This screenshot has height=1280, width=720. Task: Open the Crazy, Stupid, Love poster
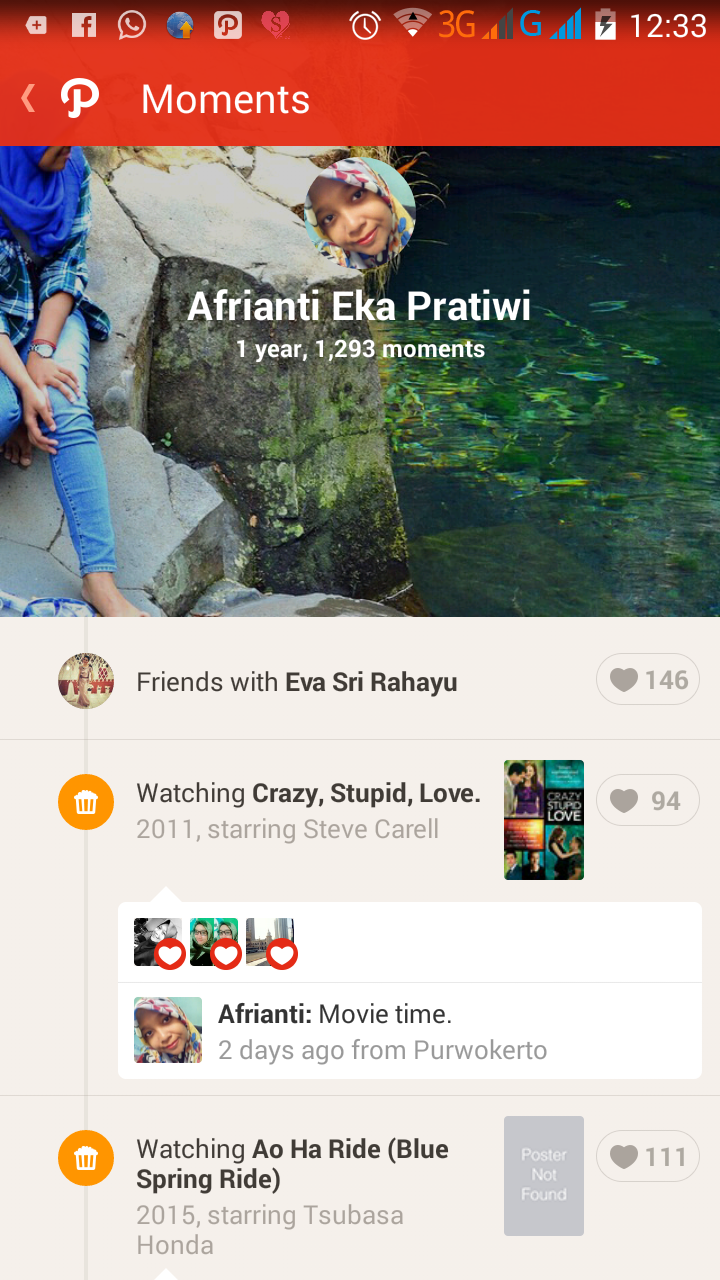point(543,820)
